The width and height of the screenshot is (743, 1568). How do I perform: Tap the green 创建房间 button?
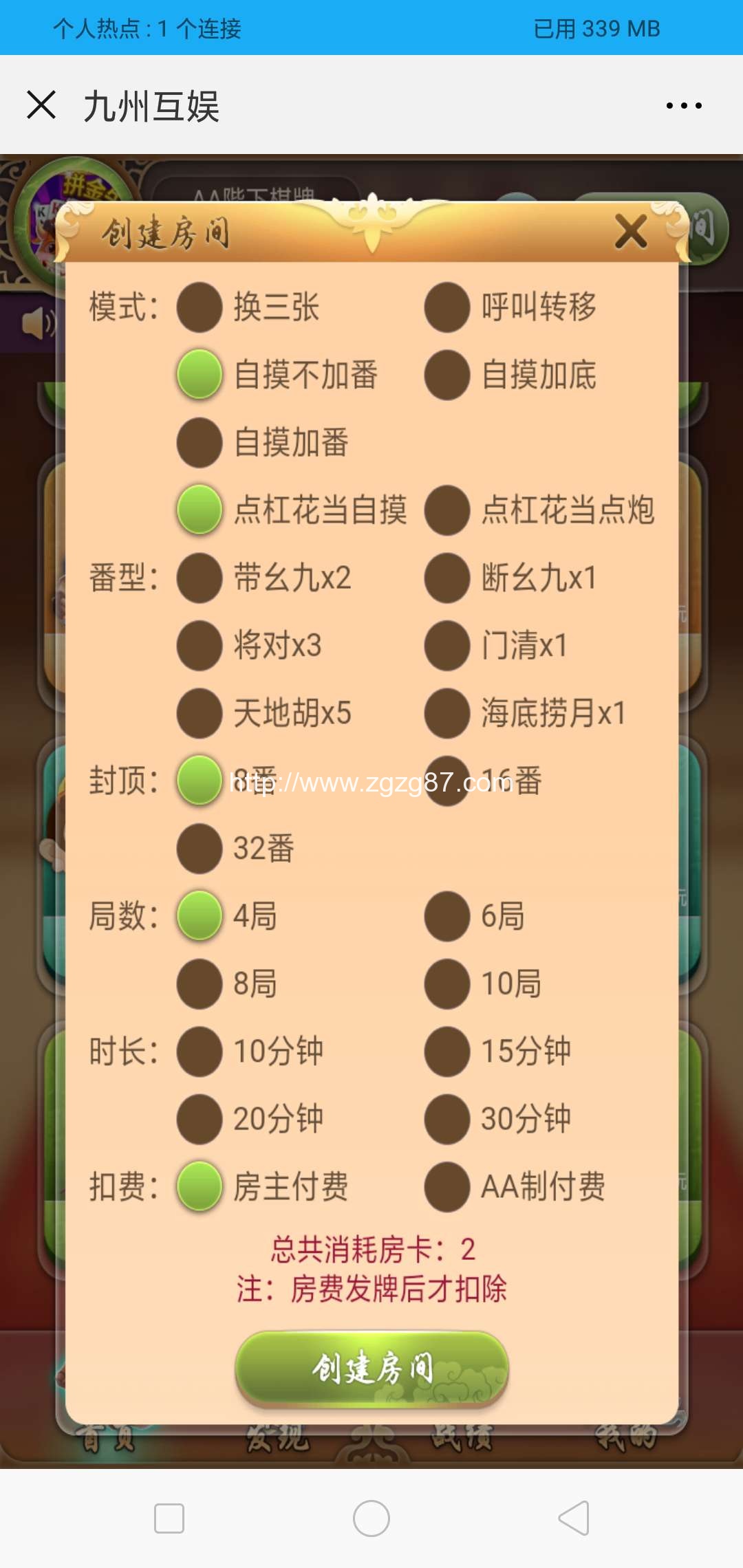click(x=371, y=1367)
